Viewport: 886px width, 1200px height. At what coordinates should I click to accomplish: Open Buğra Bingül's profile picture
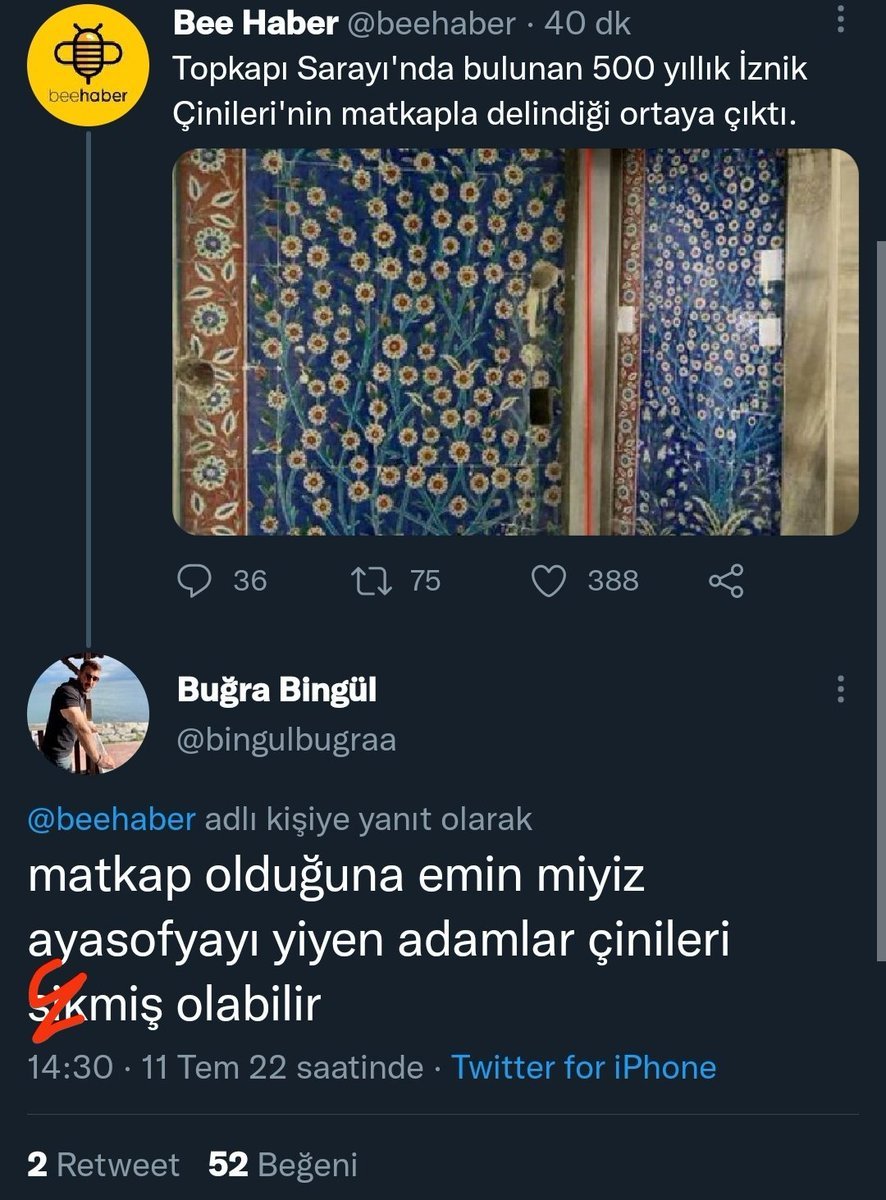coord(88,714)
